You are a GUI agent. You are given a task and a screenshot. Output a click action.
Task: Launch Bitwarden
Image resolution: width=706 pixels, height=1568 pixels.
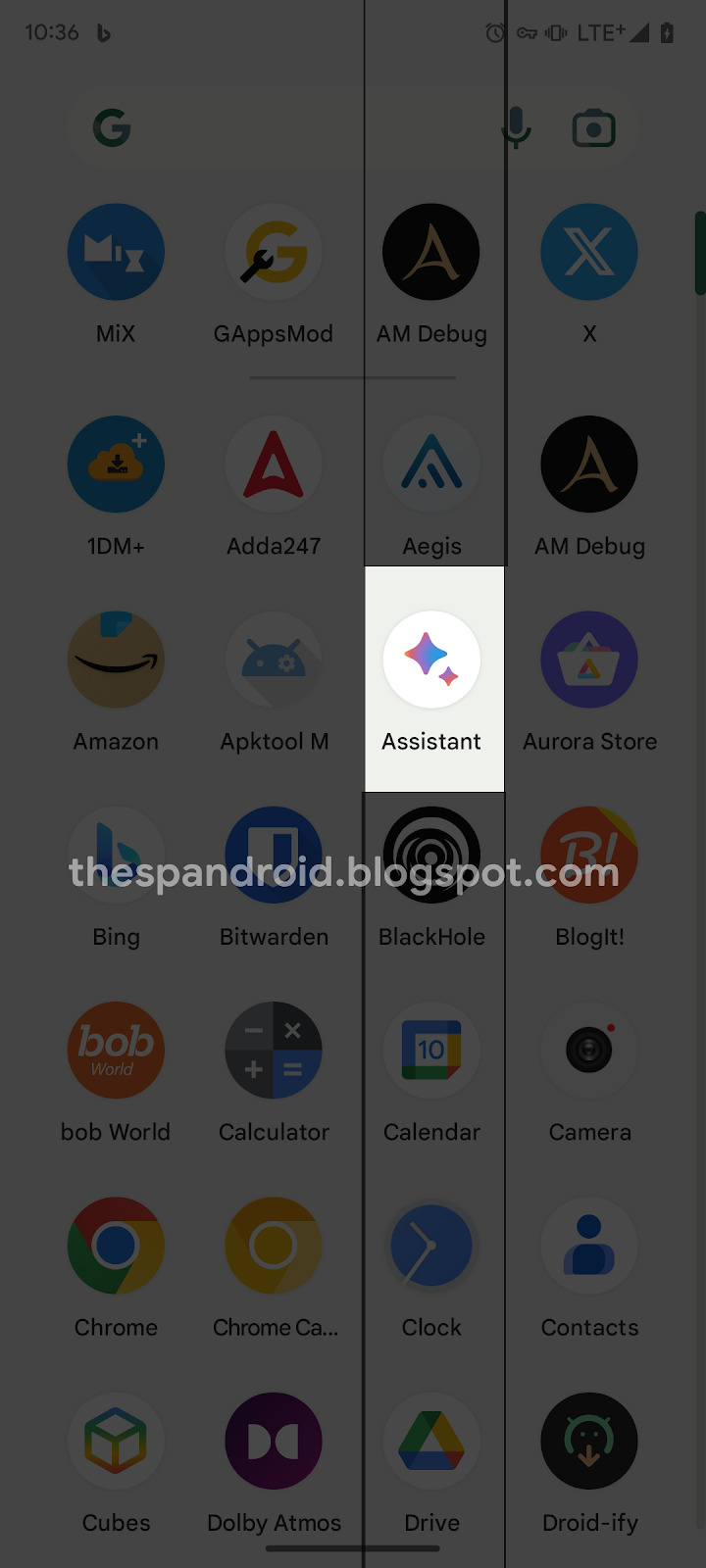pyautogui.click(x=274, y=855)
